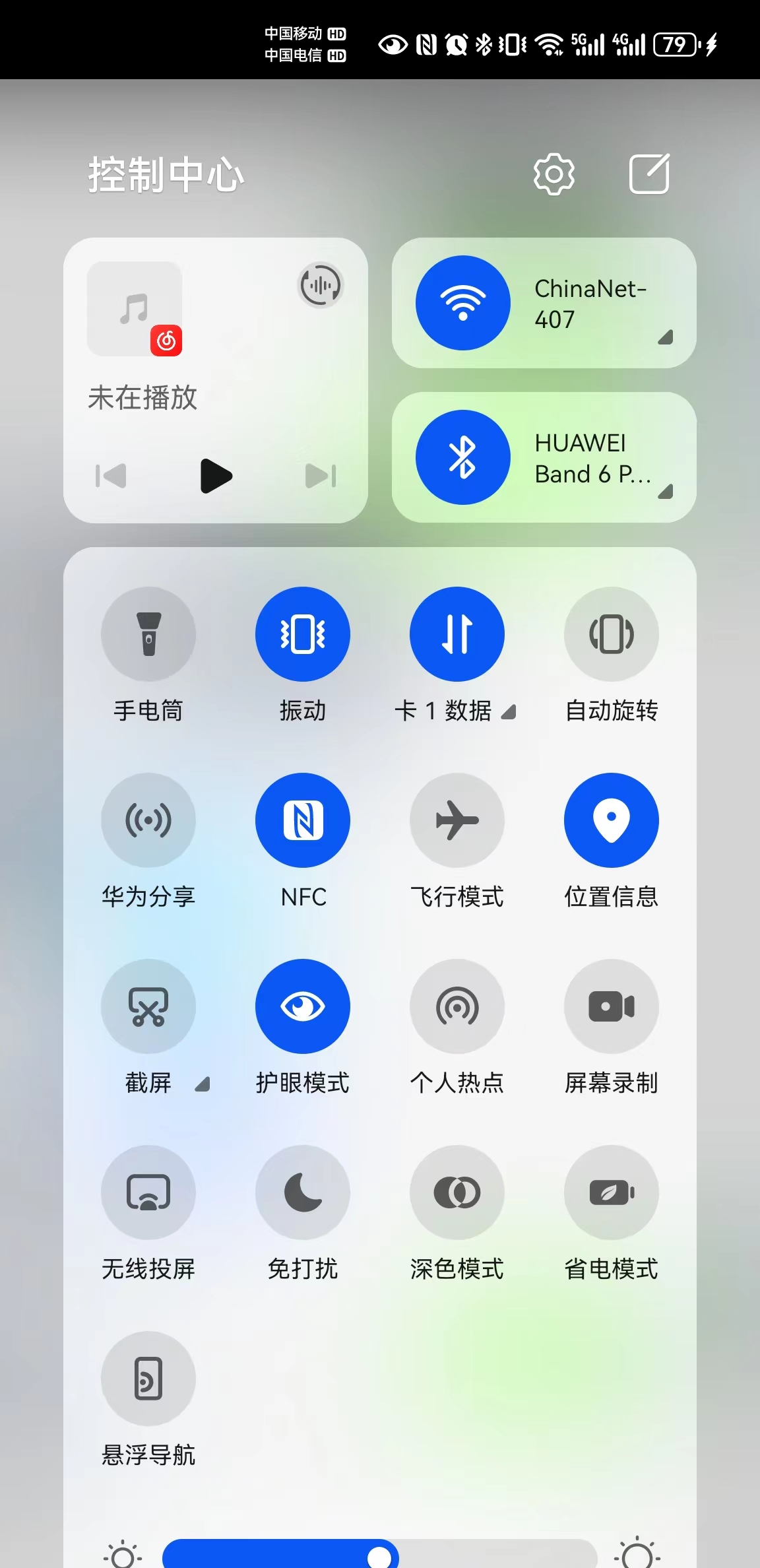Turn on personal hotspot (个人热点)
Screen dimensions: 760x1568
coord(457,1006)
